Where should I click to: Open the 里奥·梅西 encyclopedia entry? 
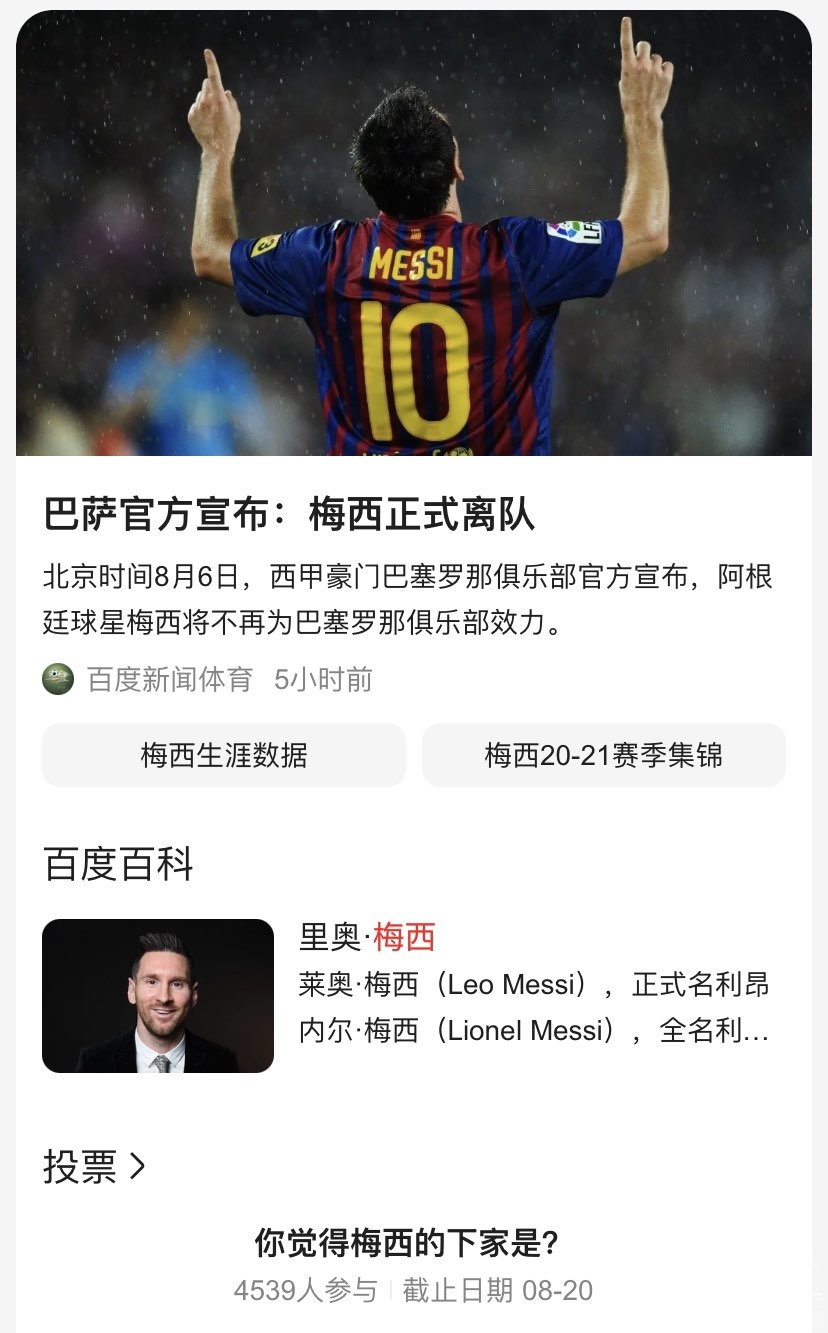pyautogui.click(x=368, y=937)
